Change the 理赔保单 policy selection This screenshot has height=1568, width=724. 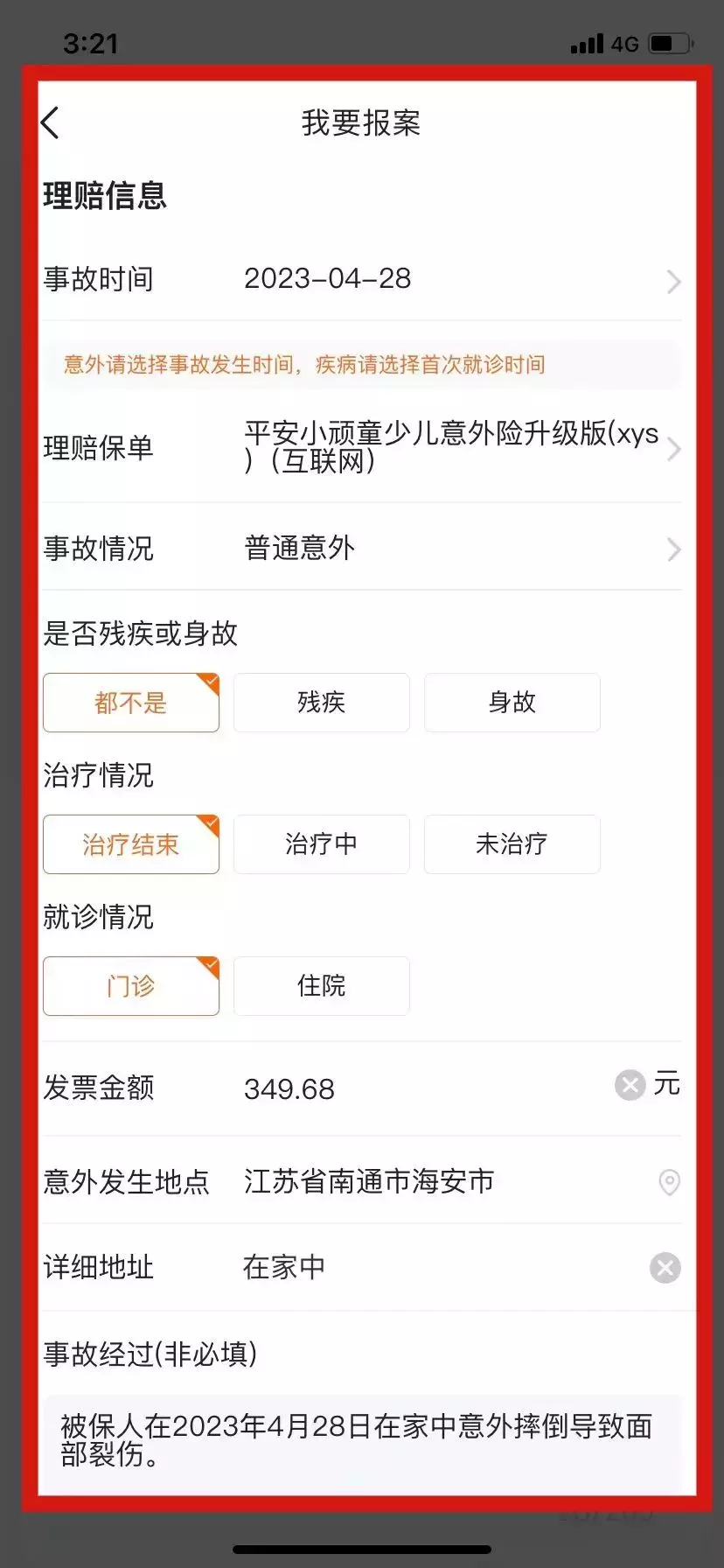362,448
